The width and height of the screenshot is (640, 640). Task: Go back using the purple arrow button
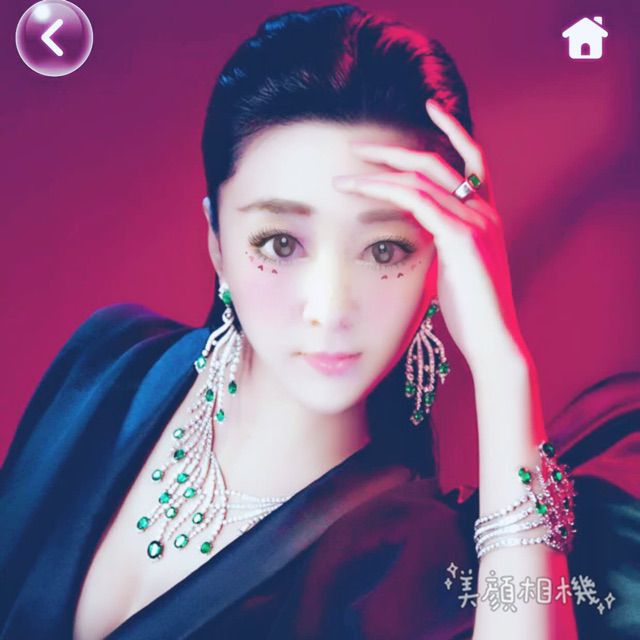(x=54, y=38)
